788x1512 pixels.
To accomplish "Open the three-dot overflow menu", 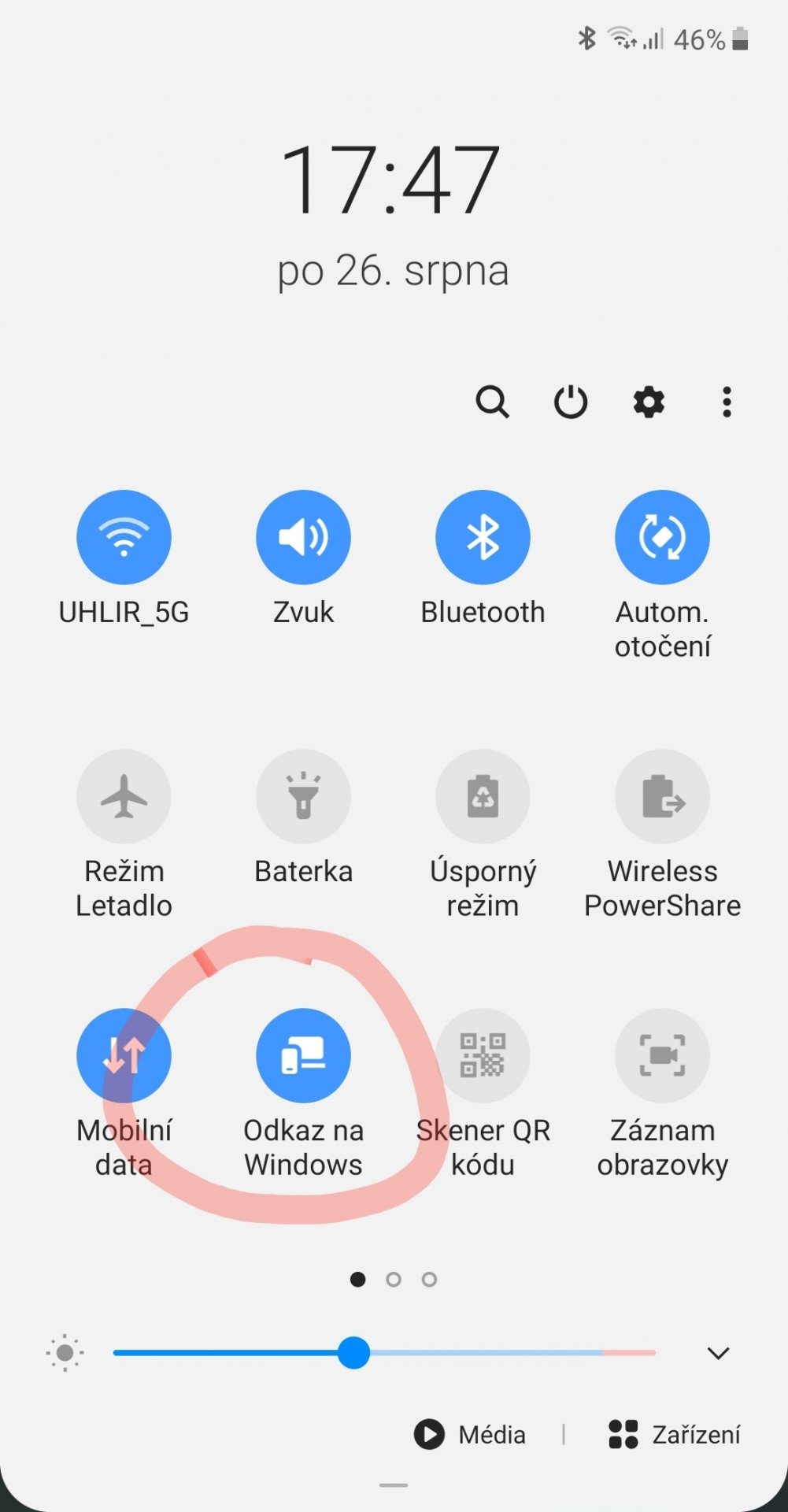I will click(x=727, y=402).
